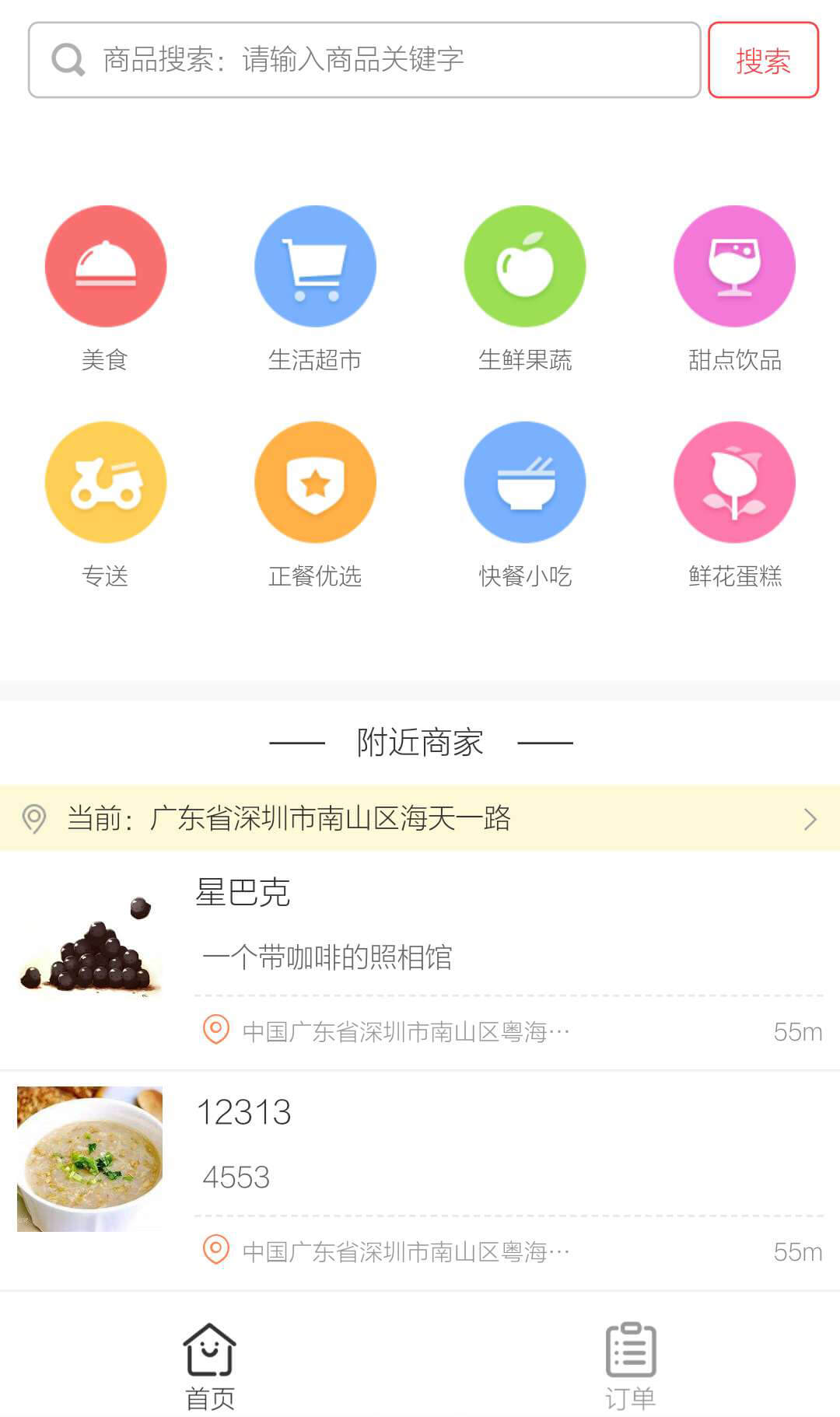Open the 生鲜果蔬 fresh produce category

525,265
